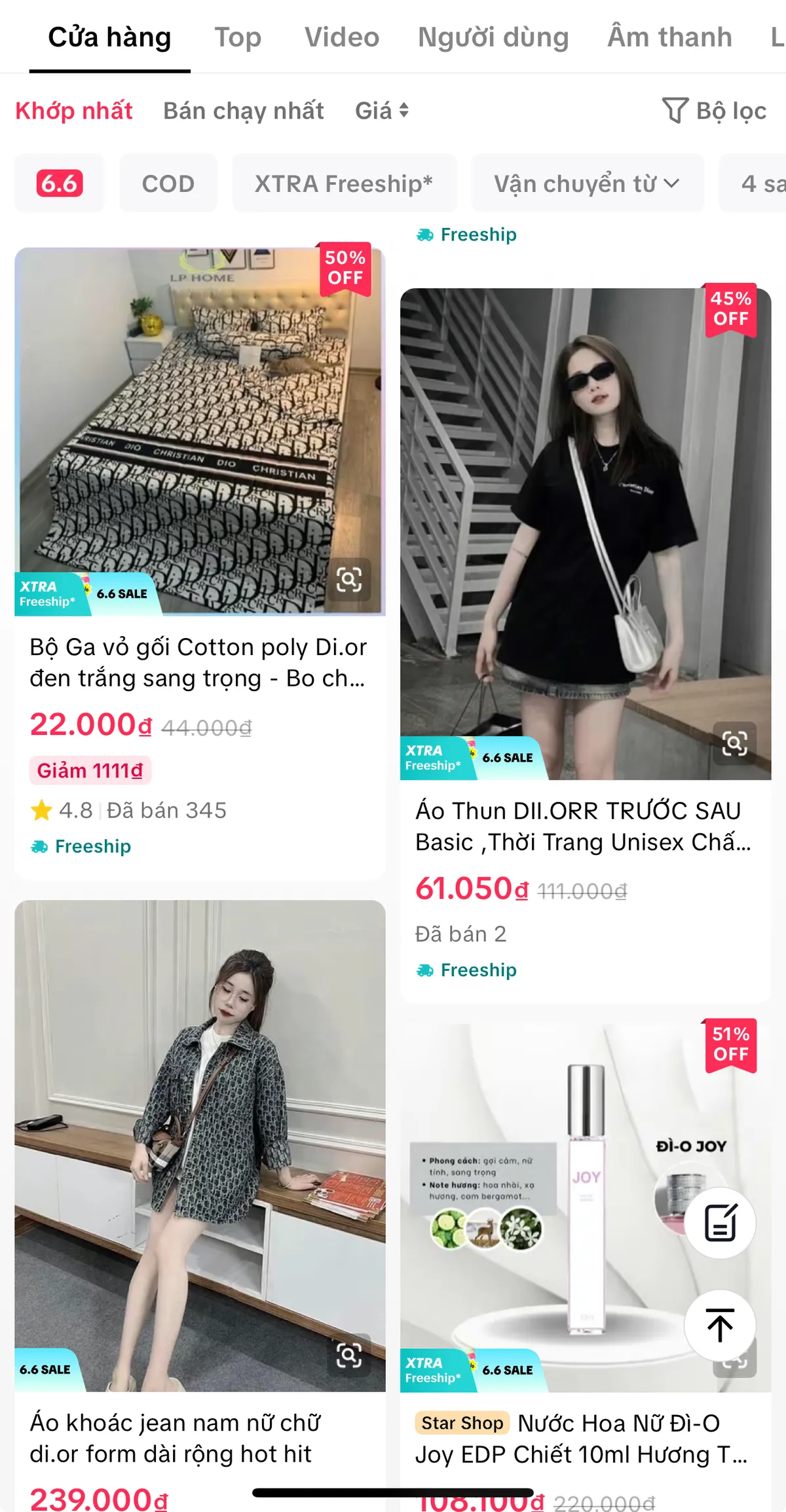Sort results by Giá
Image resolution: width=786 pixels, height=1512 pixels.
(x=381, y=111)
